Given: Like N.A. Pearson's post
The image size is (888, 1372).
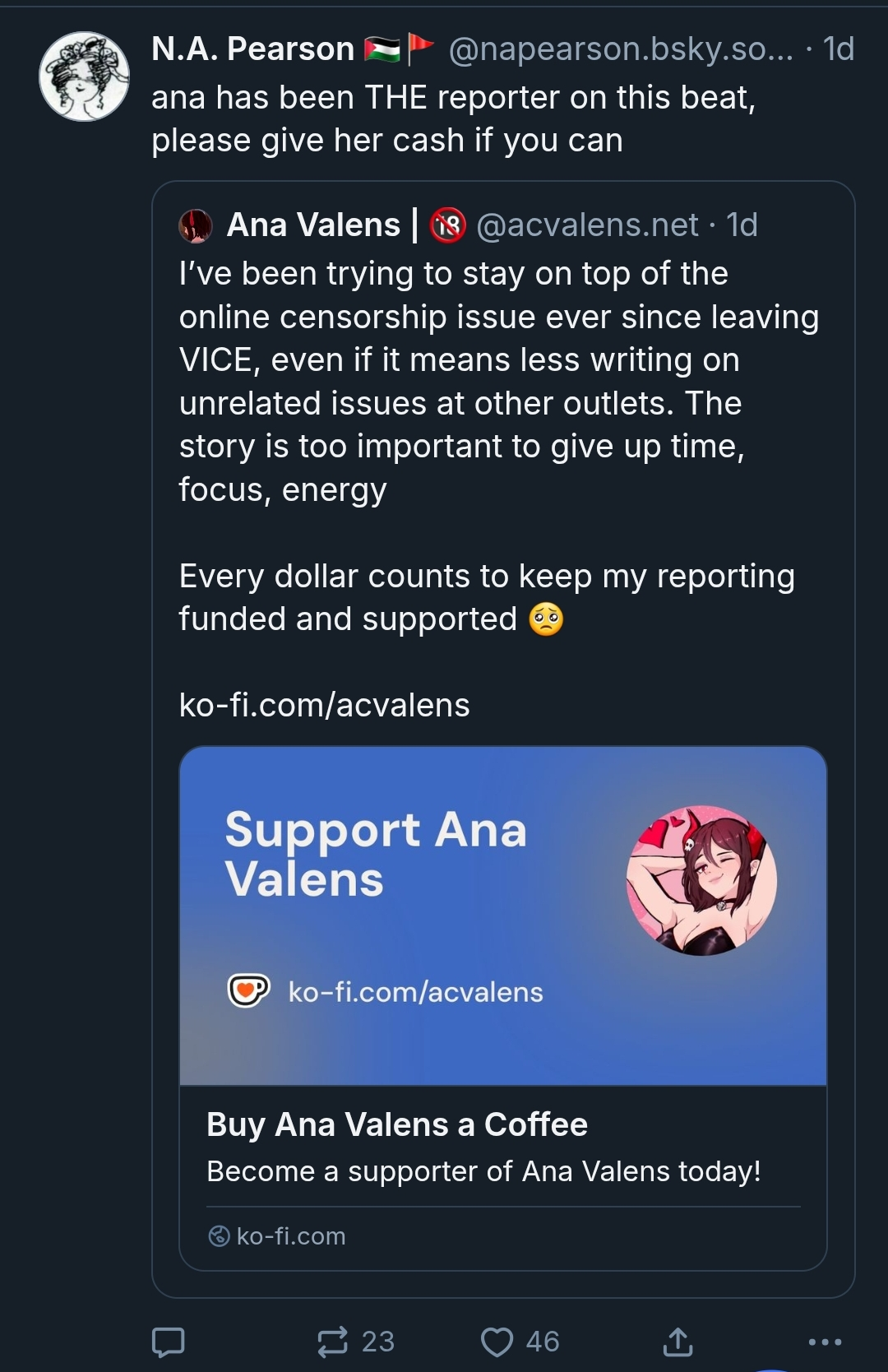Looking at the screenshot, I should point(497,1342).
